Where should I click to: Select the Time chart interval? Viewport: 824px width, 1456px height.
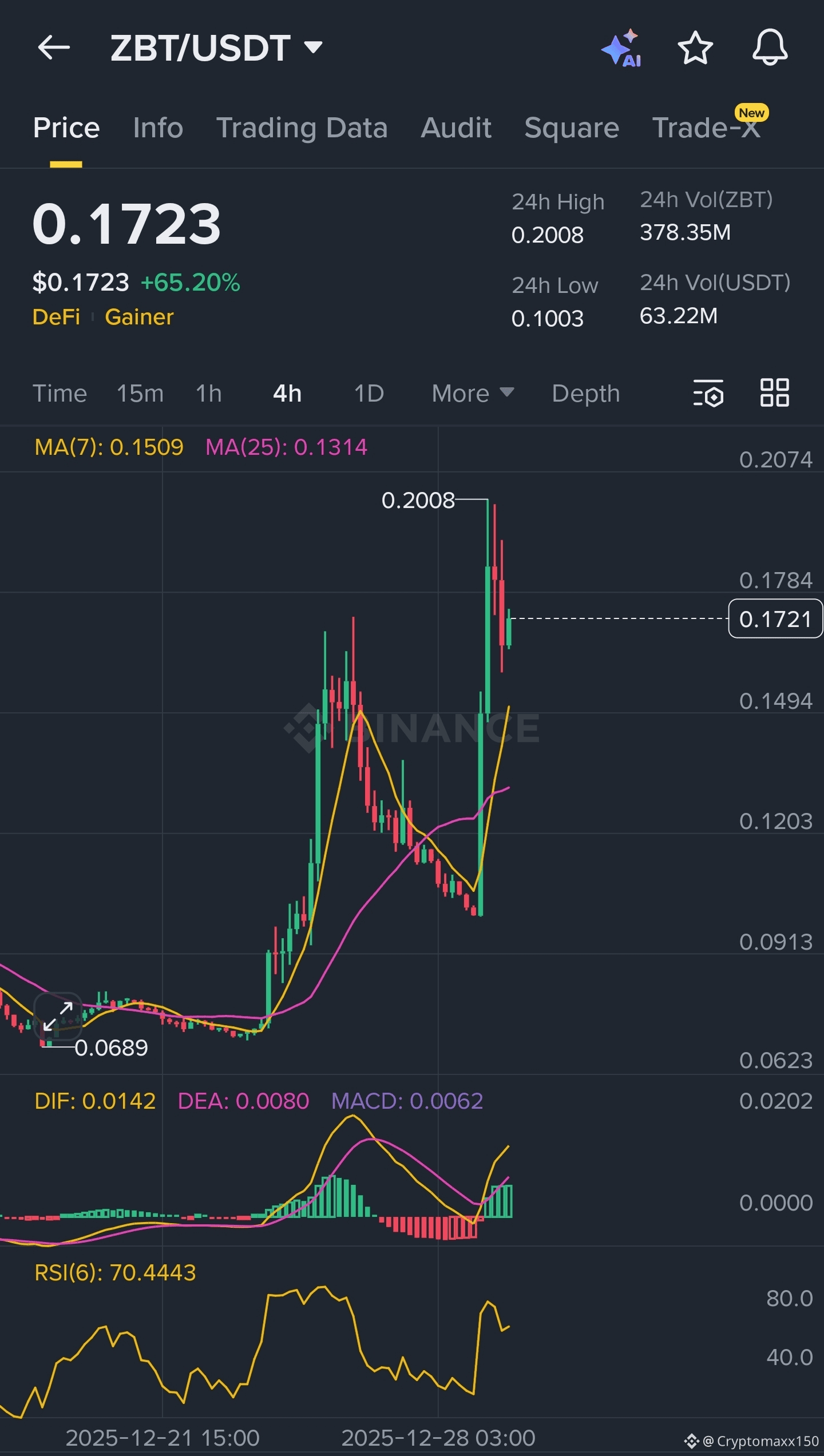60,394
